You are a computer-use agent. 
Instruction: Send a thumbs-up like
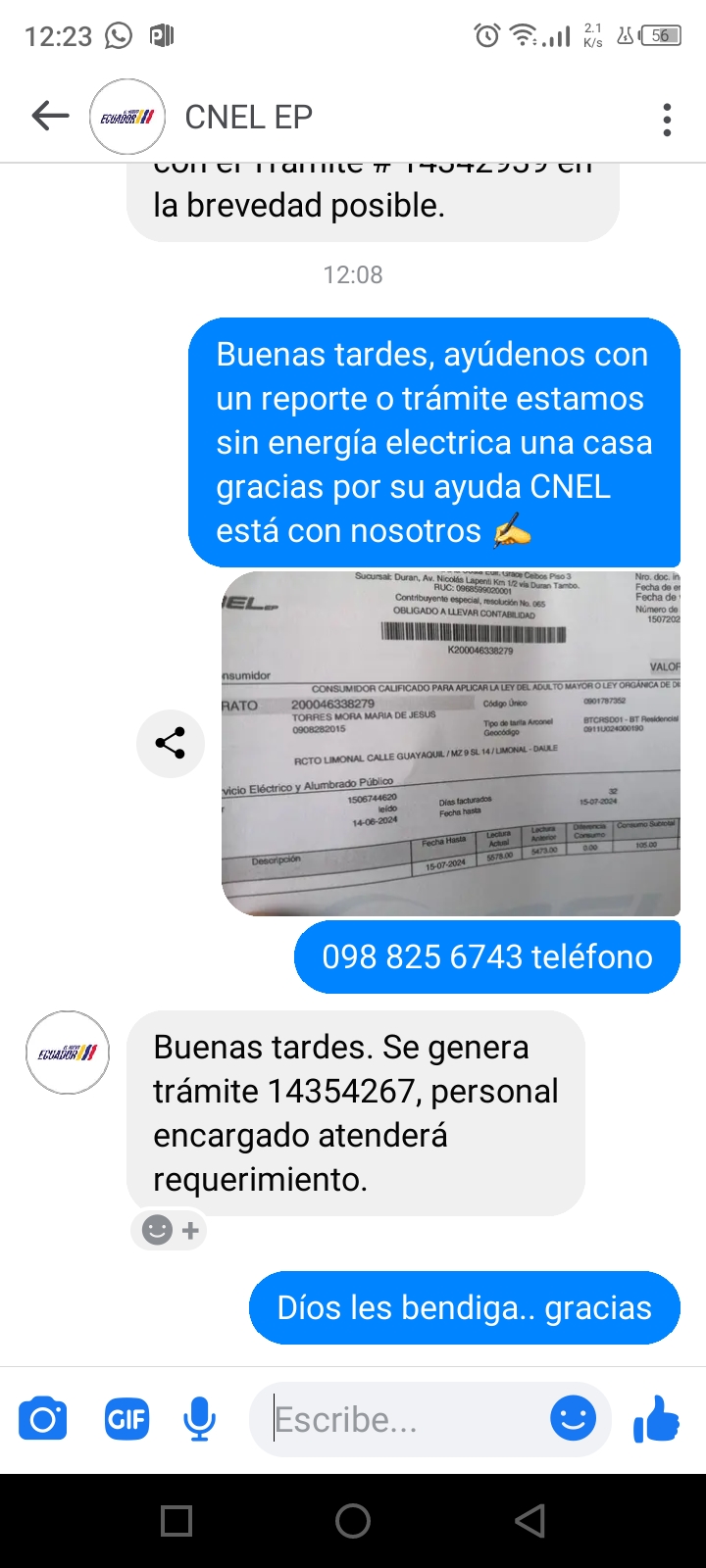(656, 1418)
